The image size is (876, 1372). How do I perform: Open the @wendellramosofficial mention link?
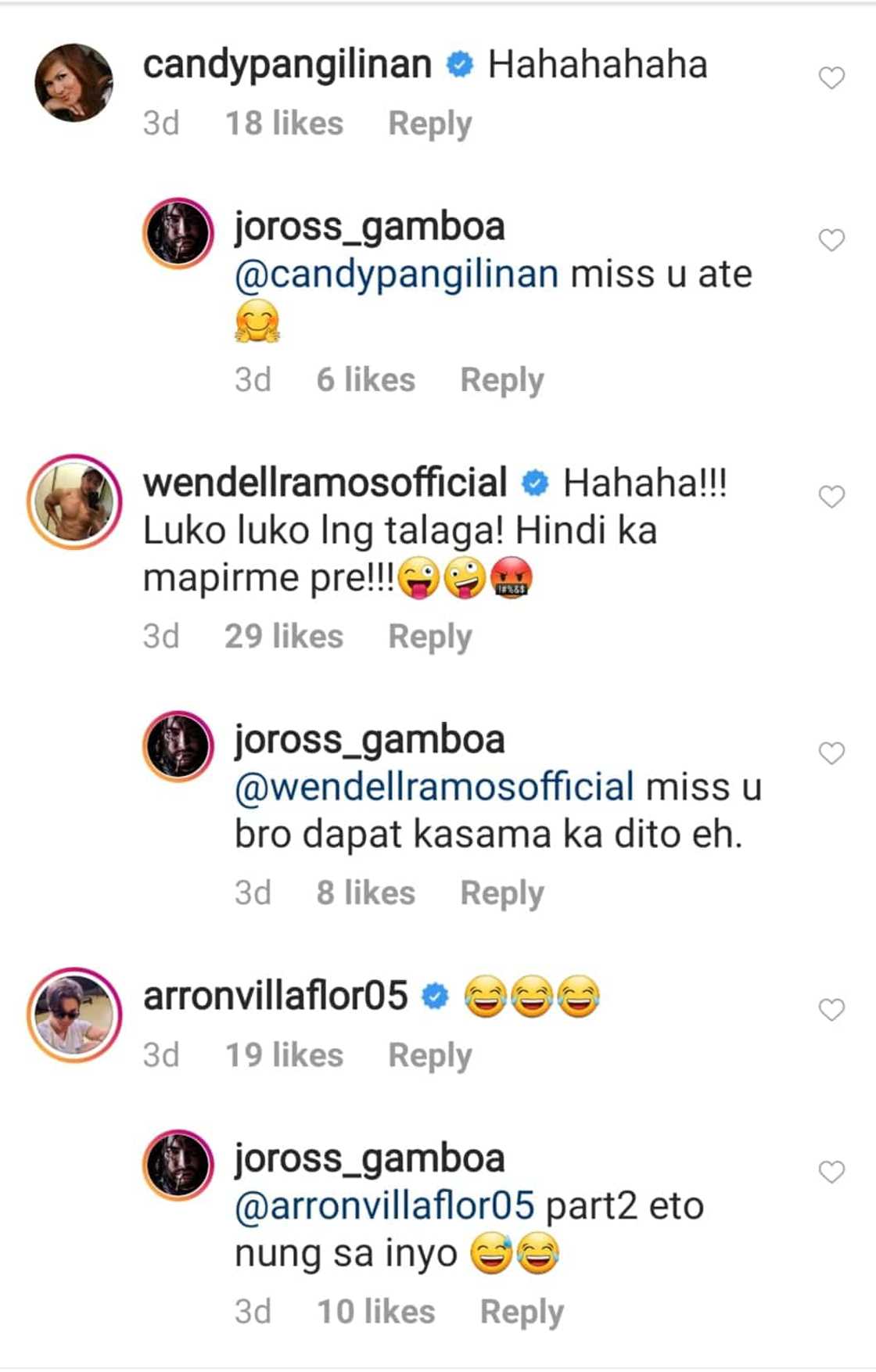(x=434, y=787)
